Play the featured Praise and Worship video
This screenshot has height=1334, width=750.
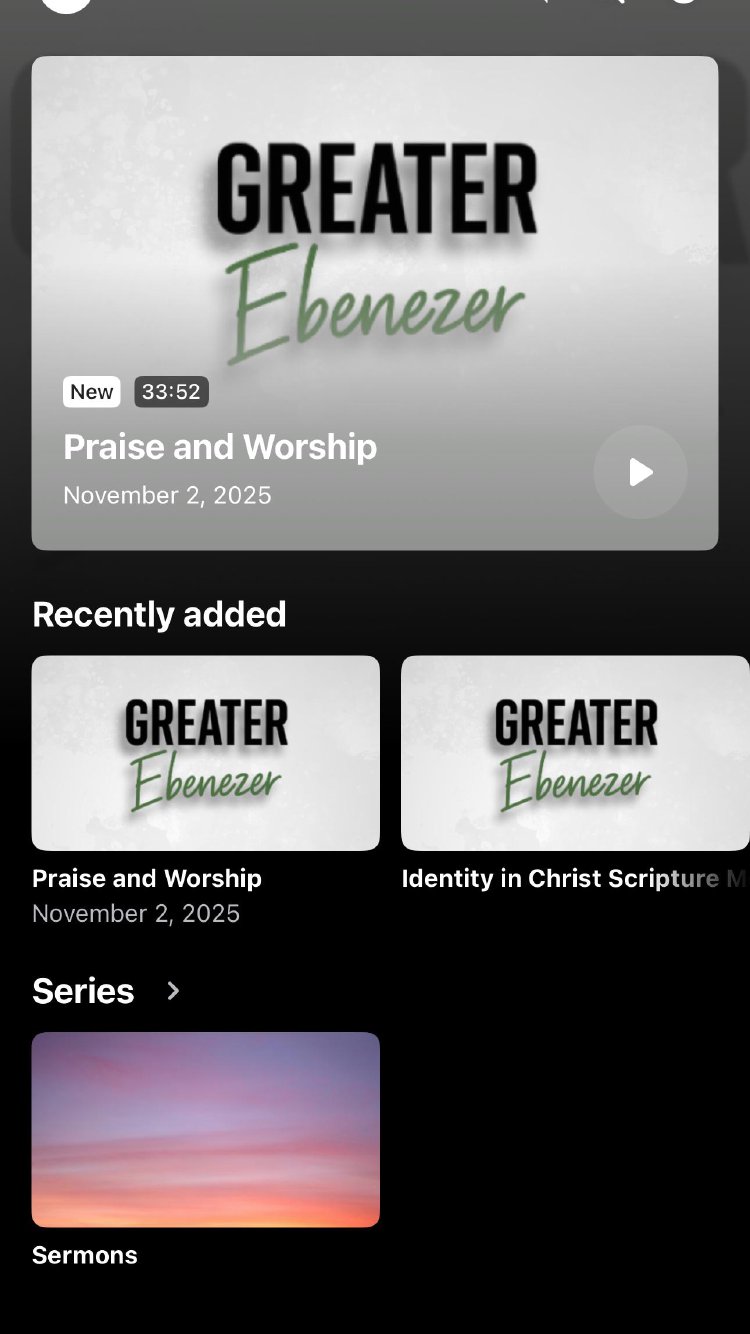(x=640, y=472)
